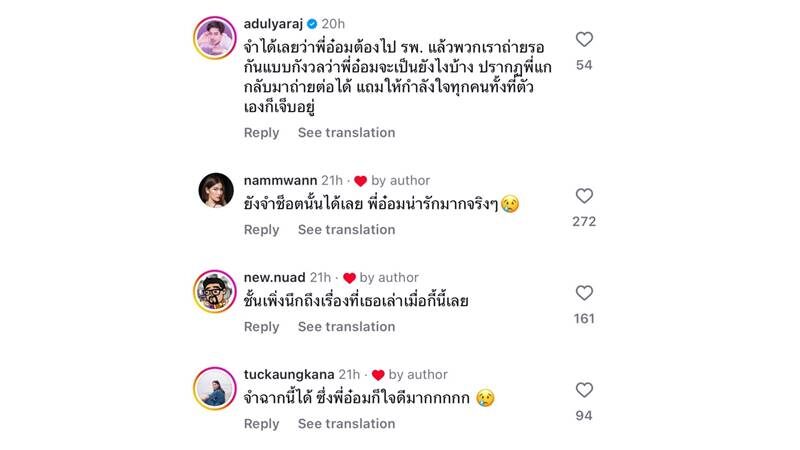See translation of new.nuad's comment
Screen dimensions: 800x450
pos(346,327)
